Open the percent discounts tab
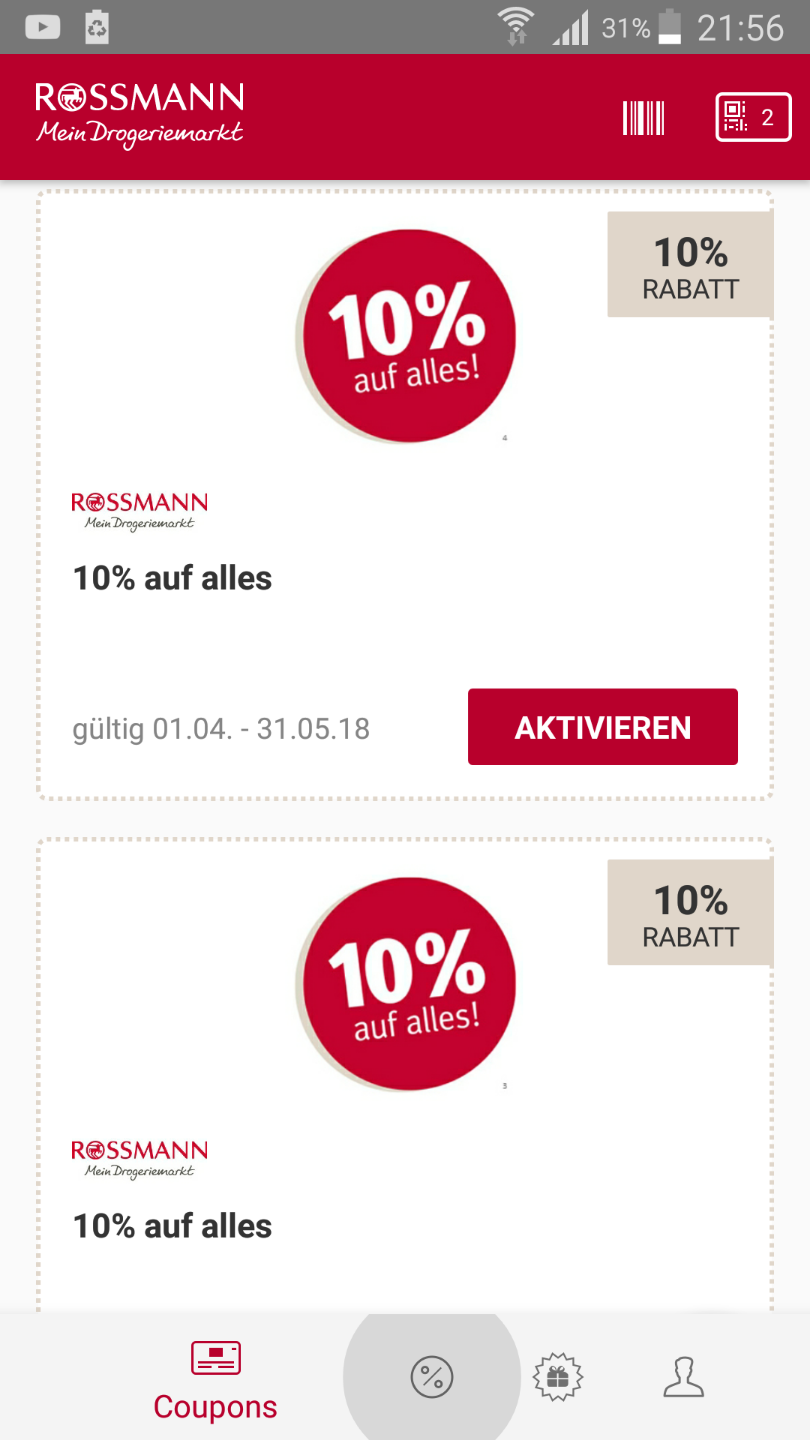The height and width of the screenshot is (1440, 810). click(x=432, y=1377)
